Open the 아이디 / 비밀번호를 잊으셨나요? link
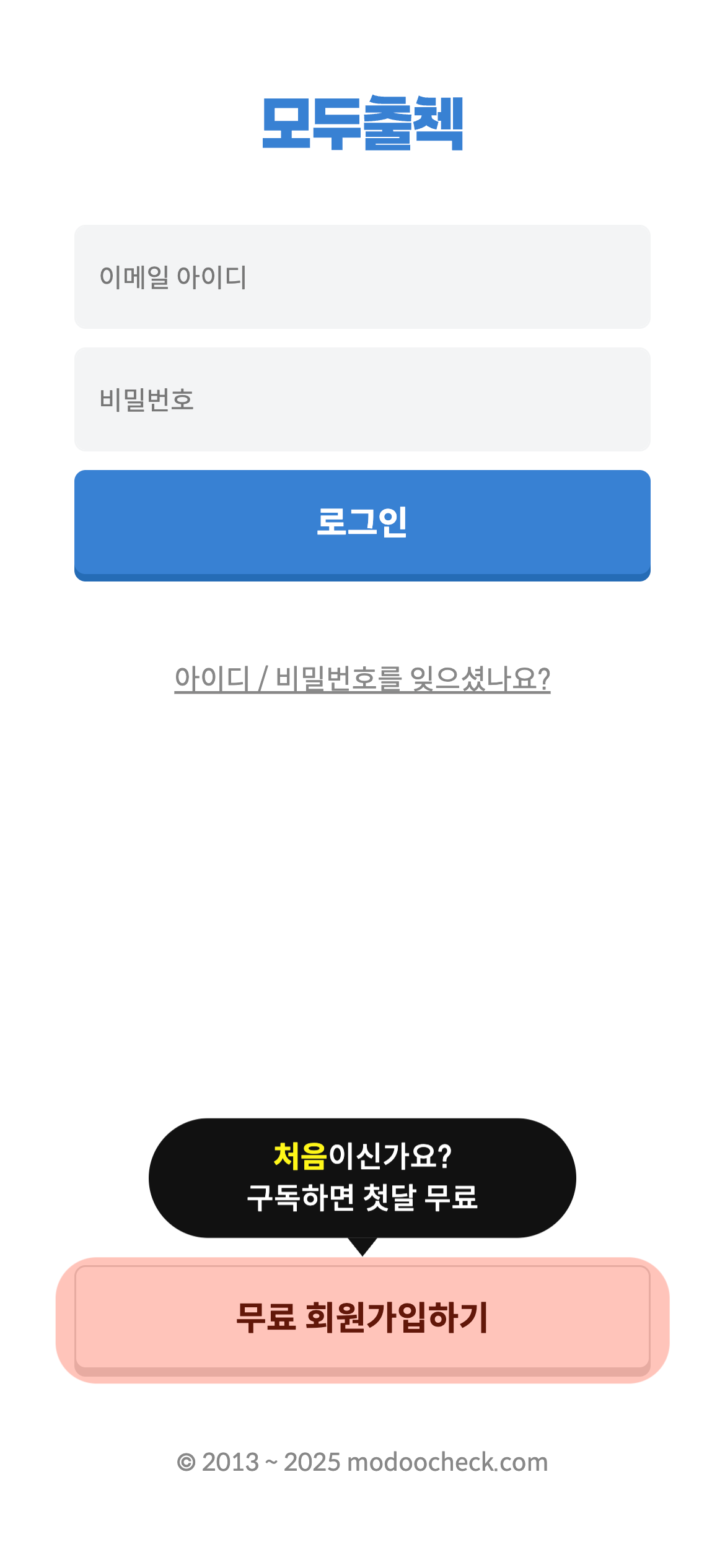The image size is (725, 1568). [362, 678]
